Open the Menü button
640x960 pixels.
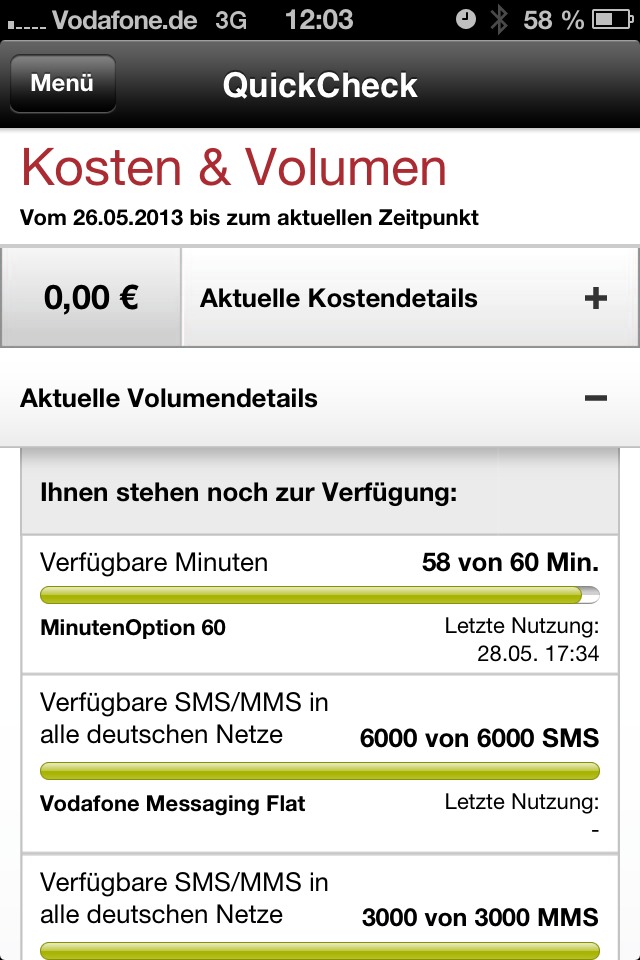tap(62, 84)
